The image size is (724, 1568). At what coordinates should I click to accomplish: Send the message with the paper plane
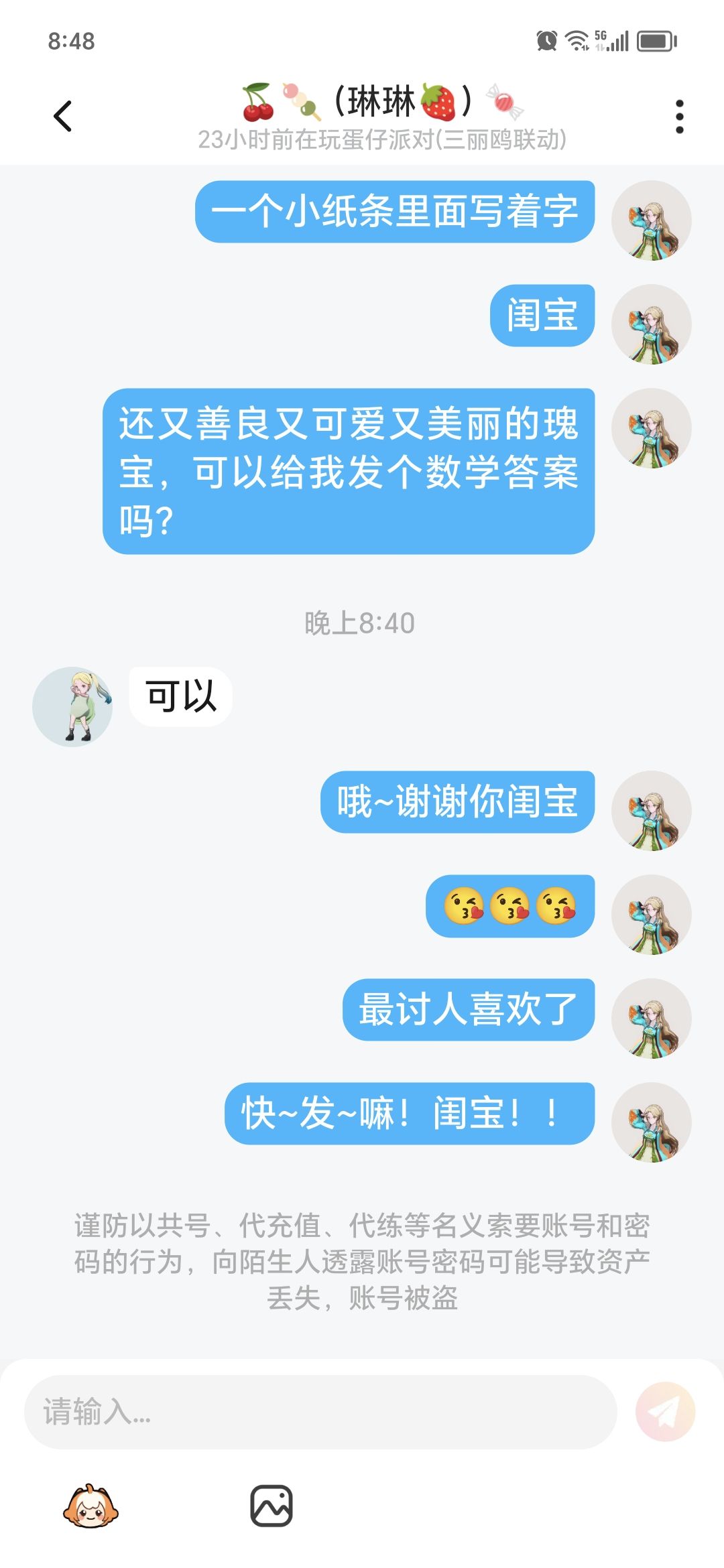click(665, 1412)
